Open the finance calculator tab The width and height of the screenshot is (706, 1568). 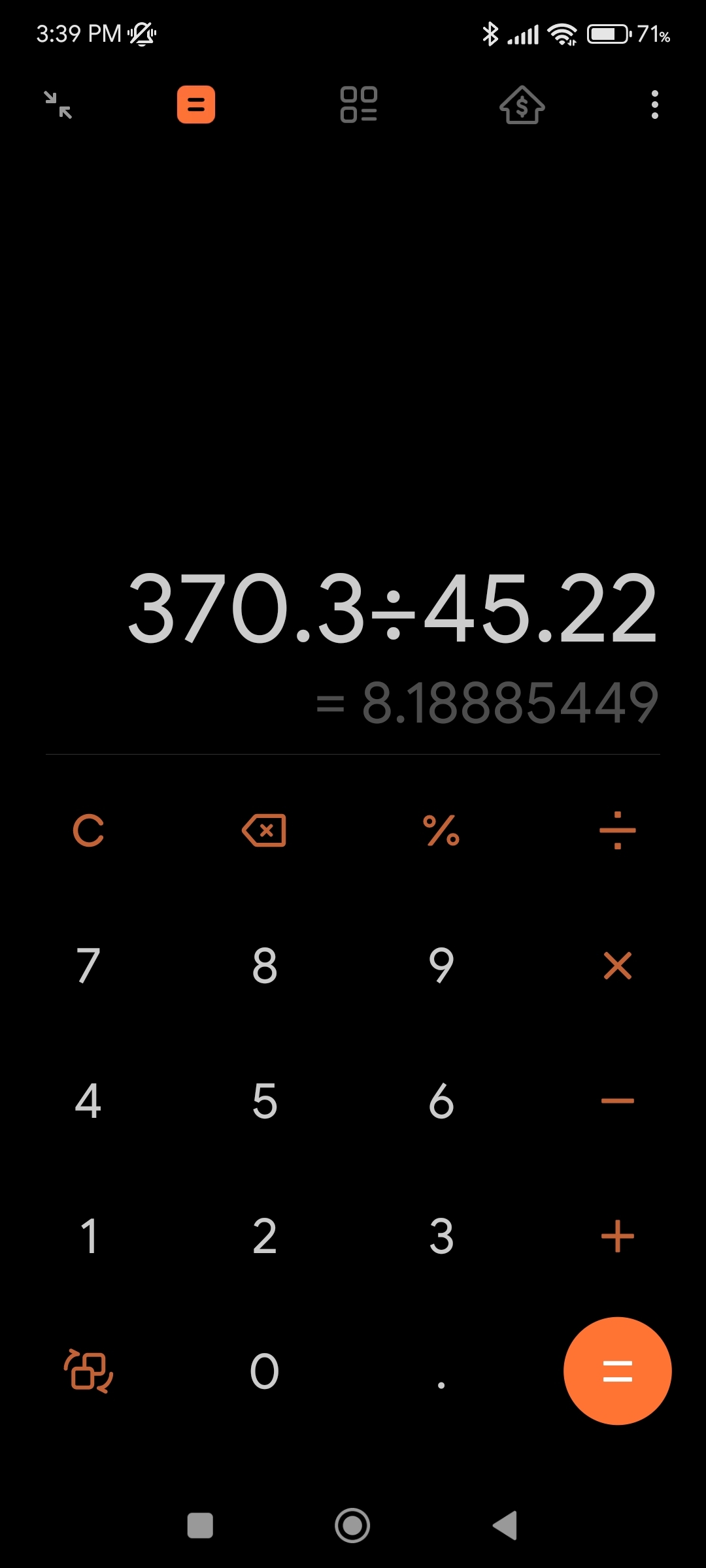(x=522, y=105)
